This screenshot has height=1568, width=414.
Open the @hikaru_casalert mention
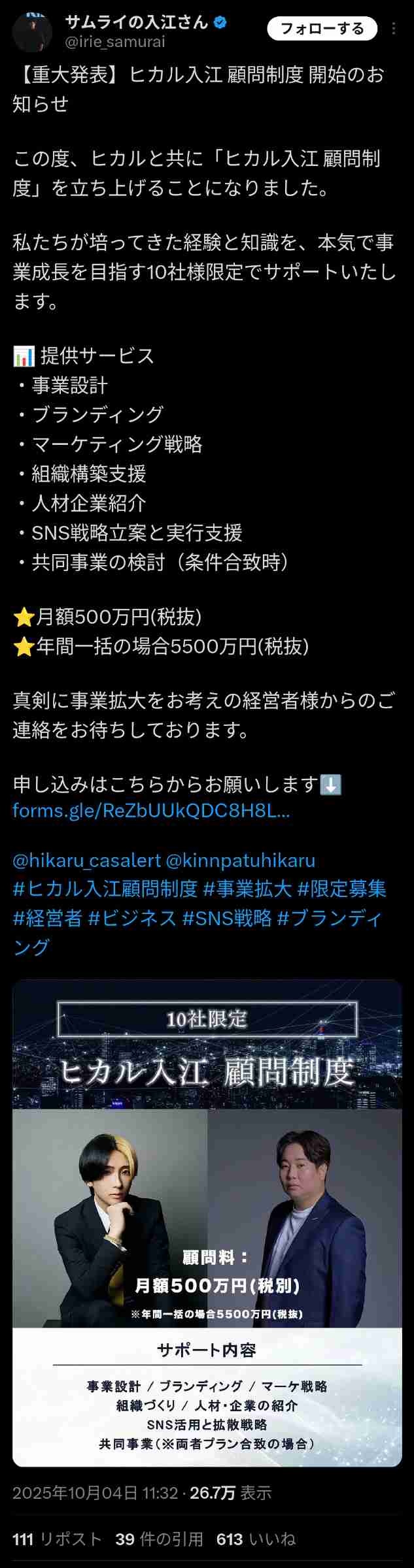[86, 860]
